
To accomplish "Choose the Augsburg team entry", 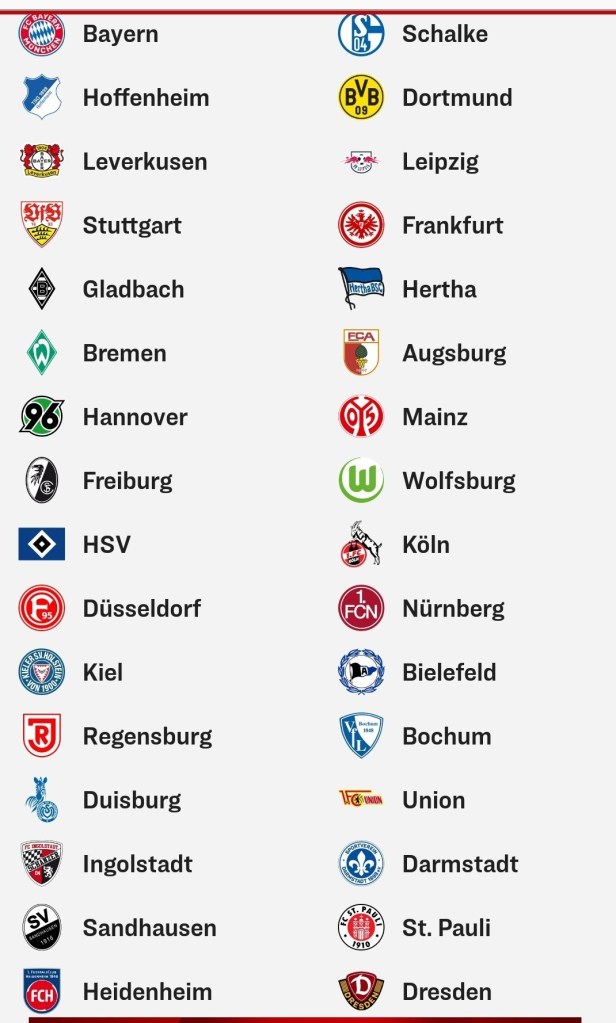I will [454, 354].
